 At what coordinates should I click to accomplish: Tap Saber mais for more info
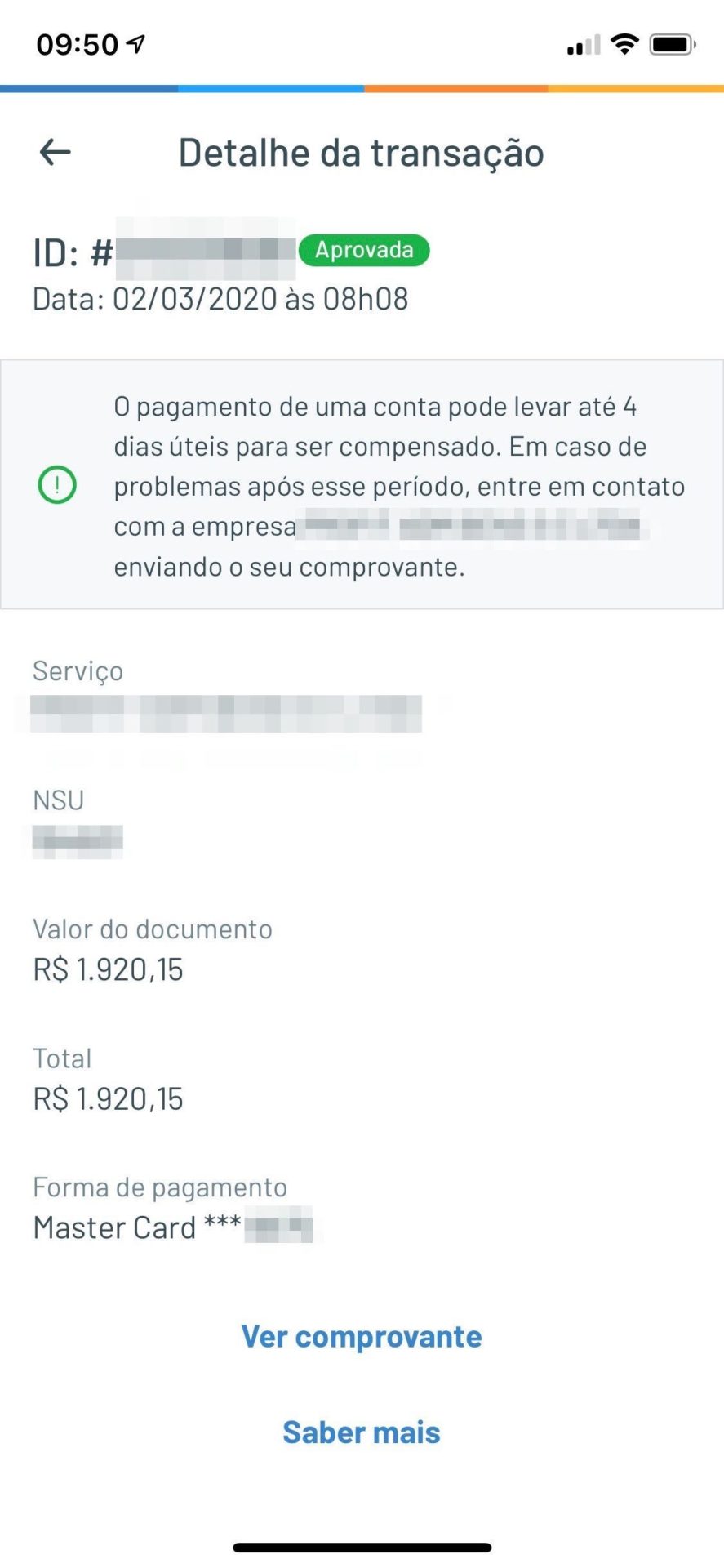pos(362,1432)
